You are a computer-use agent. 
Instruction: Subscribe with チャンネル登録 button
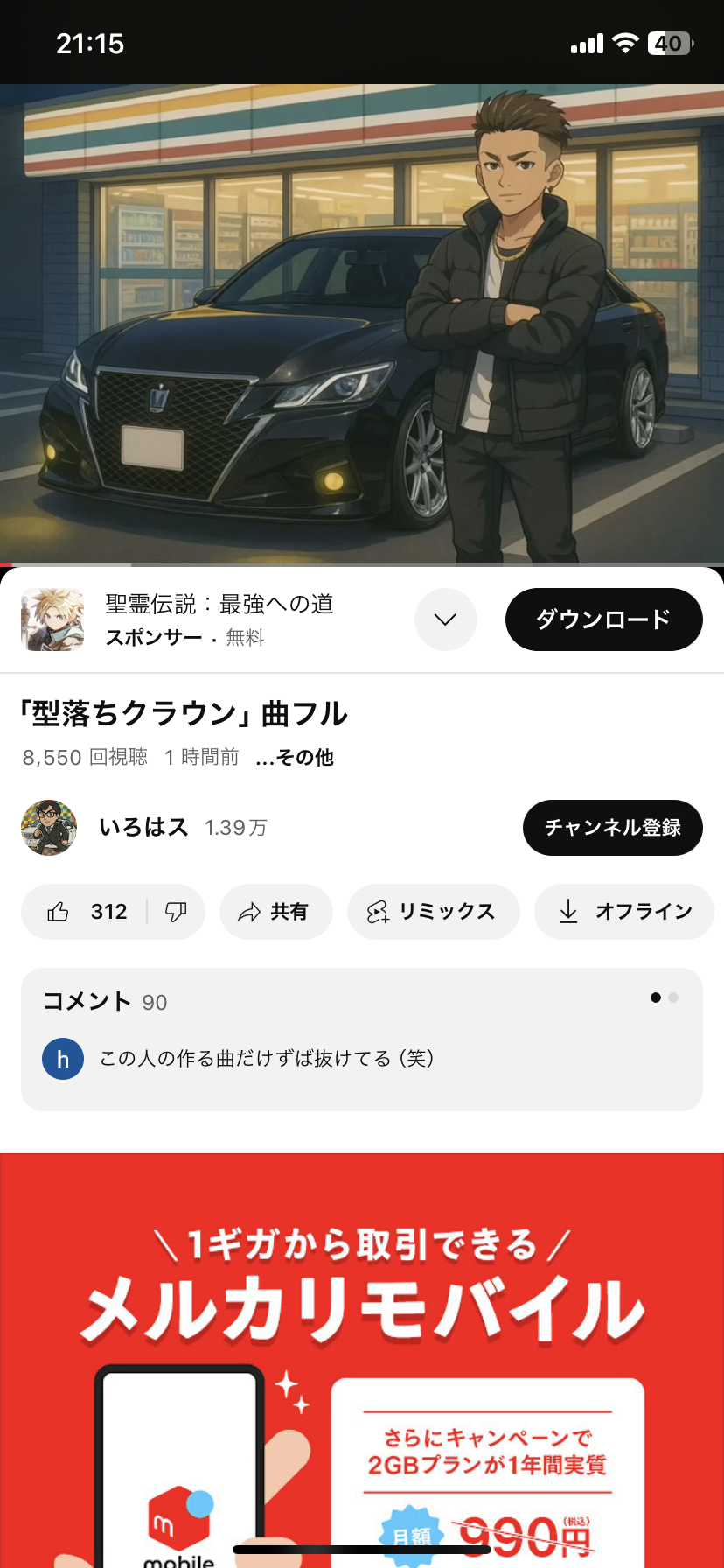pyautogui.click(x=612, y=828)
